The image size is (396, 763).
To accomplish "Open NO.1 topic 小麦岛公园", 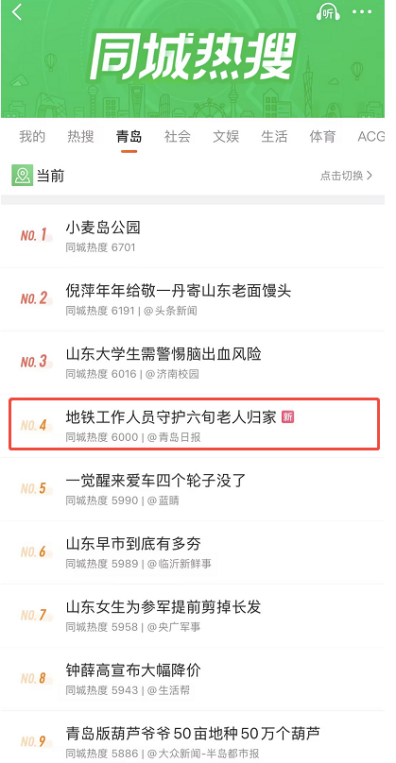I will [x=193, y=236].
